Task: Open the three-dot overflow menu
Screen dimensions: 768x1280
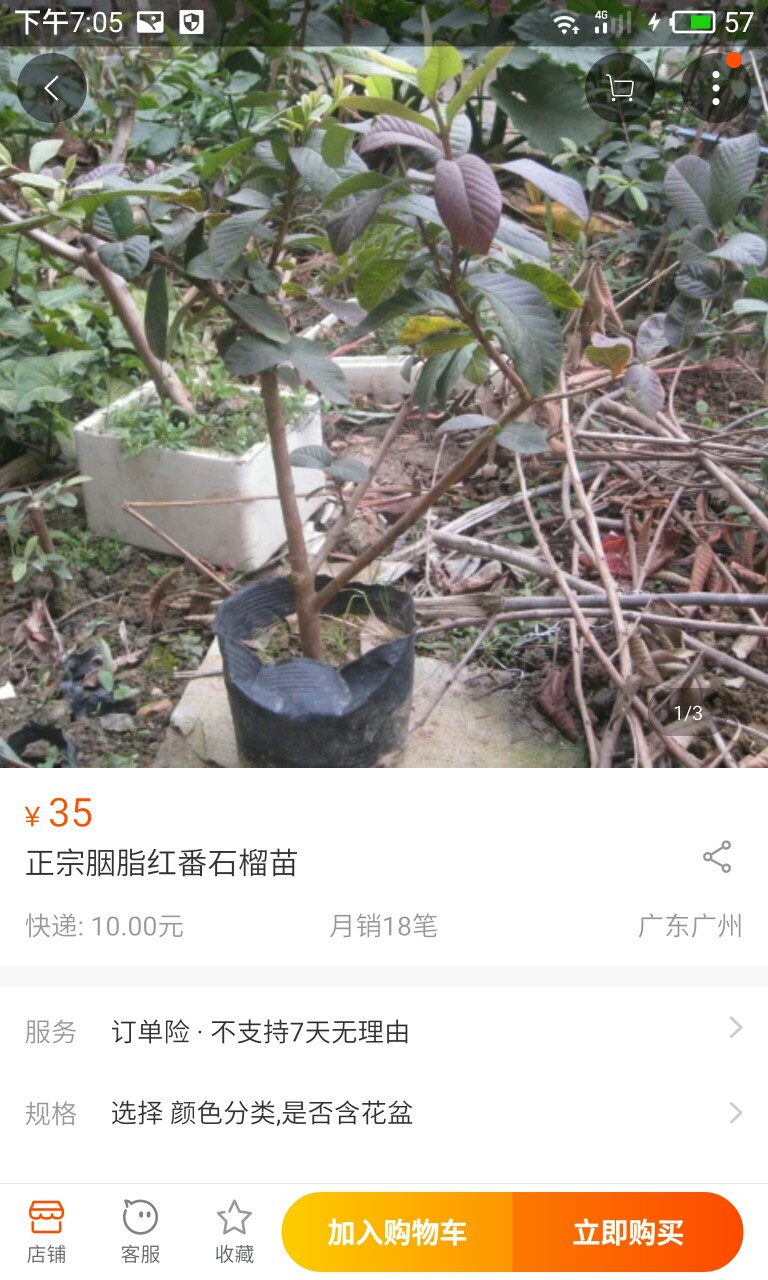Action: [716, 88]
